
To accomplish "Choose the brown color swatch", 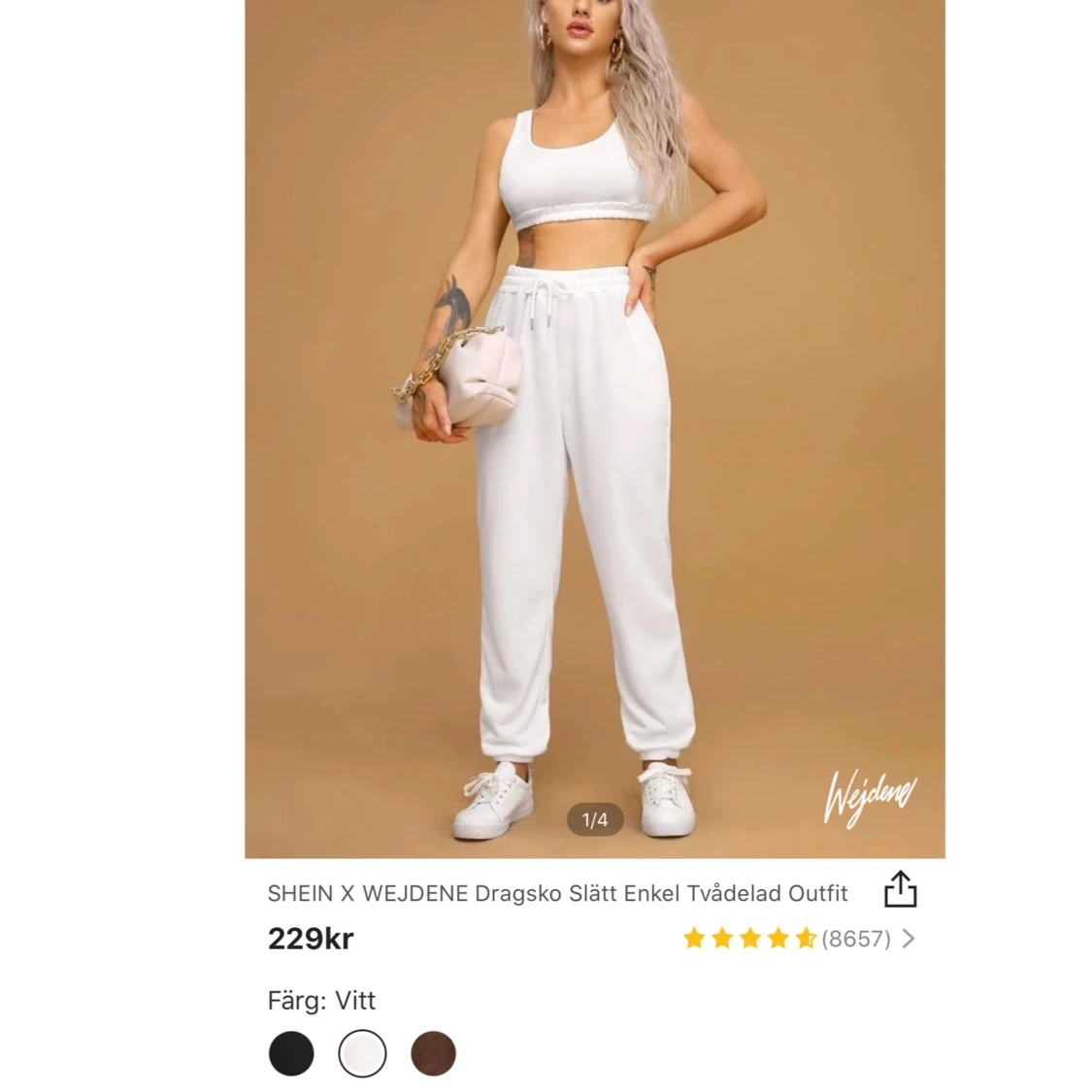I will [x=433, y=1053].
